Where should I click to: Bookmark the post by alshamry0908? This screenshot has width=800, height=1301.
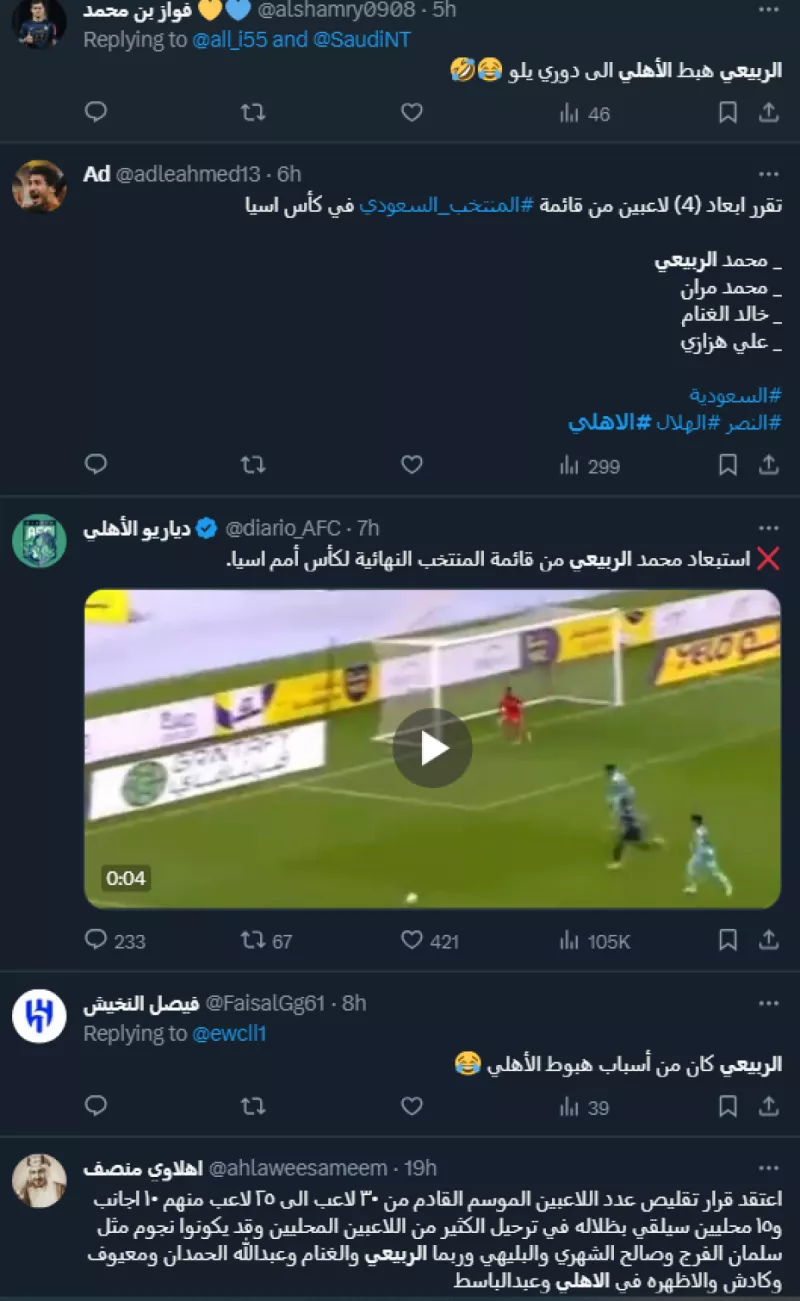coord(728,113)
